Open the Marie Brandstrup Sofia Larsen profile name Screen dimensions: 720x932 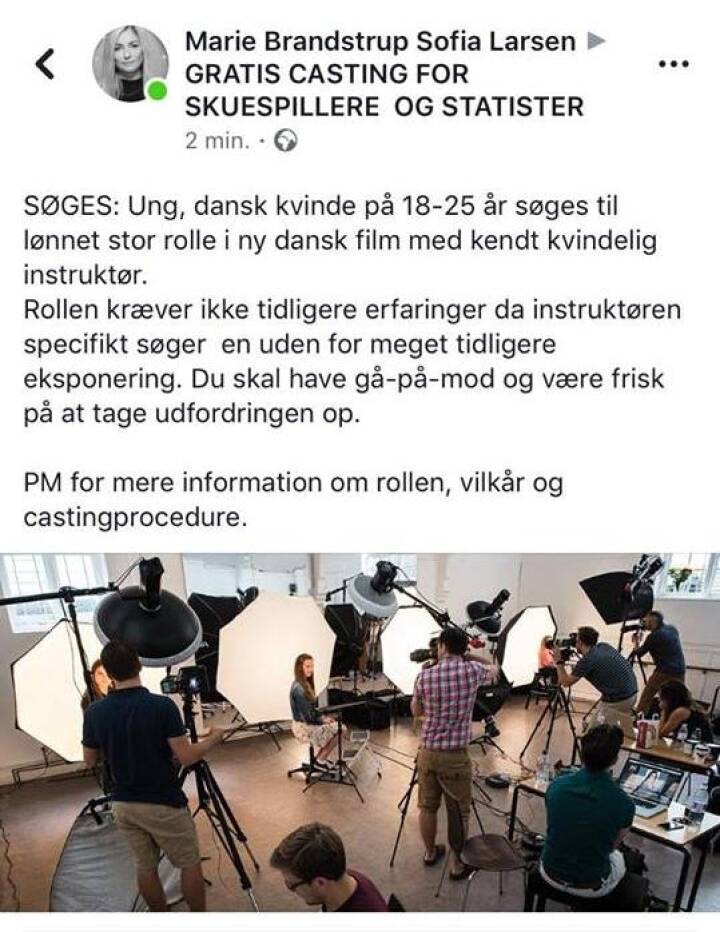[380, 42]
